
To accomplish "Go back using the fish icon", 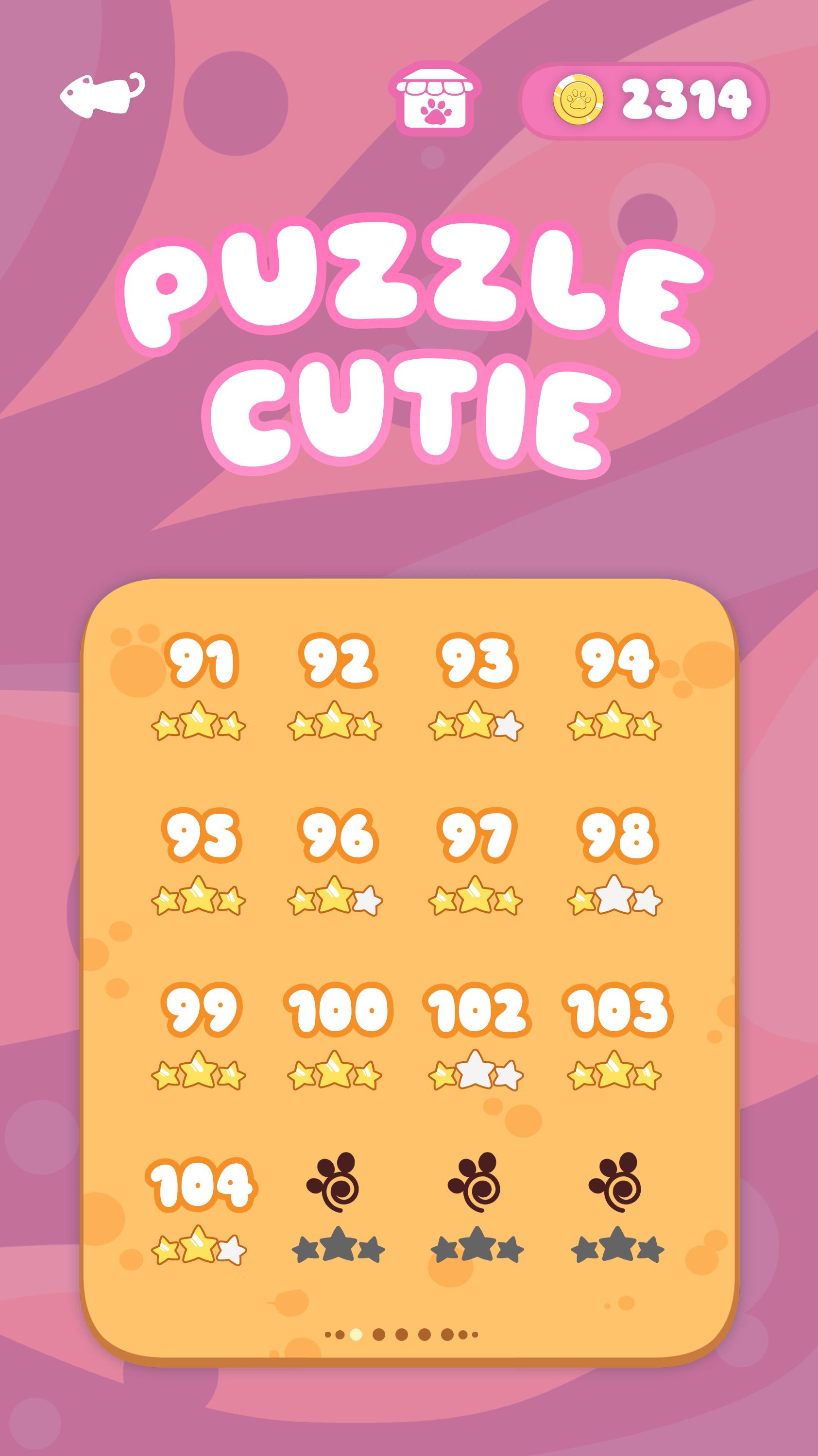I will 102,95.
